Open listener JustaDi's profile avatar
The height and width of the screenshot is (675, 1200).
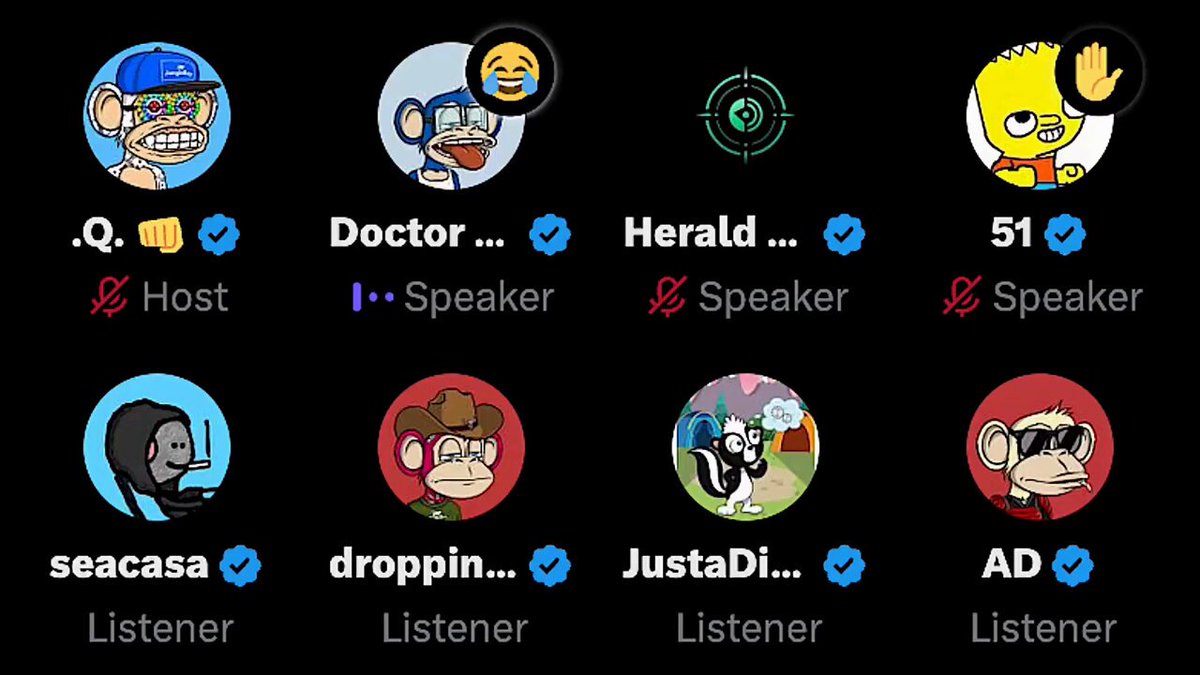click(746, 447)
